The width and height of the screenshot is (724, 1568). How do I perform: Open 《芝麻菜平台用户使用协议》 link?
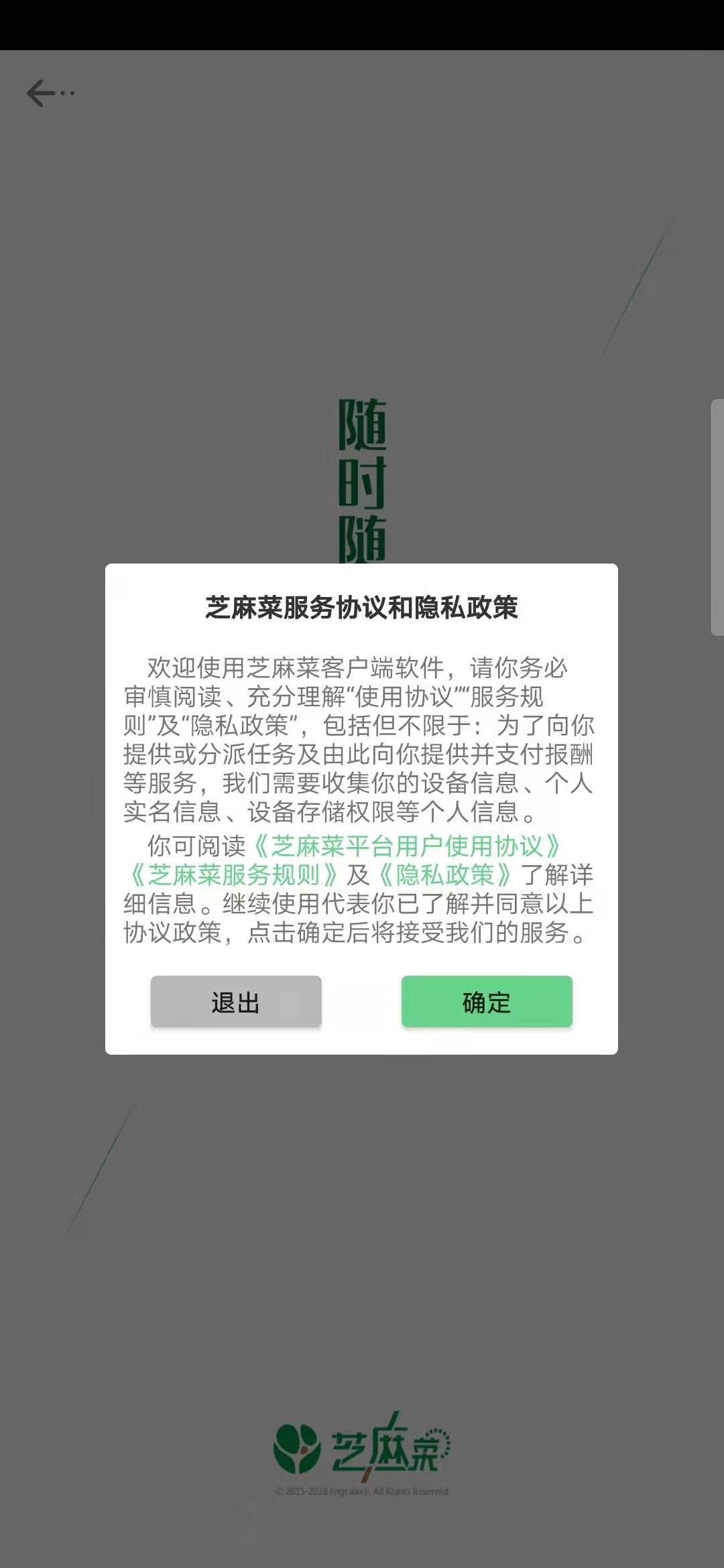point(407,846)
